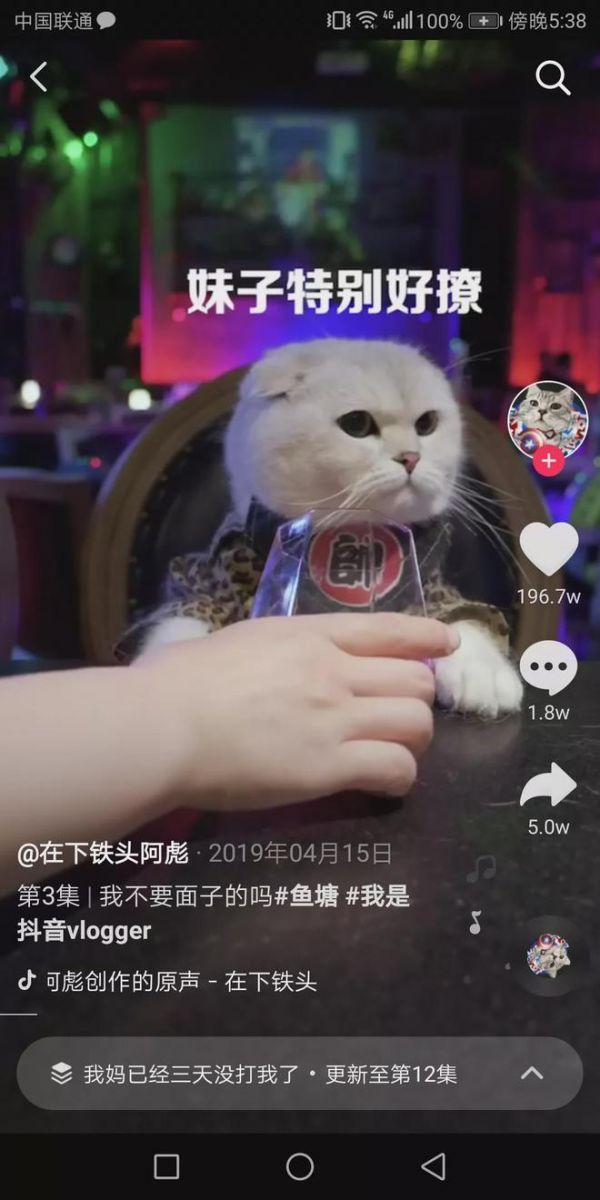Open the #鱼塘 hashtag

click(x=307, y=896)
